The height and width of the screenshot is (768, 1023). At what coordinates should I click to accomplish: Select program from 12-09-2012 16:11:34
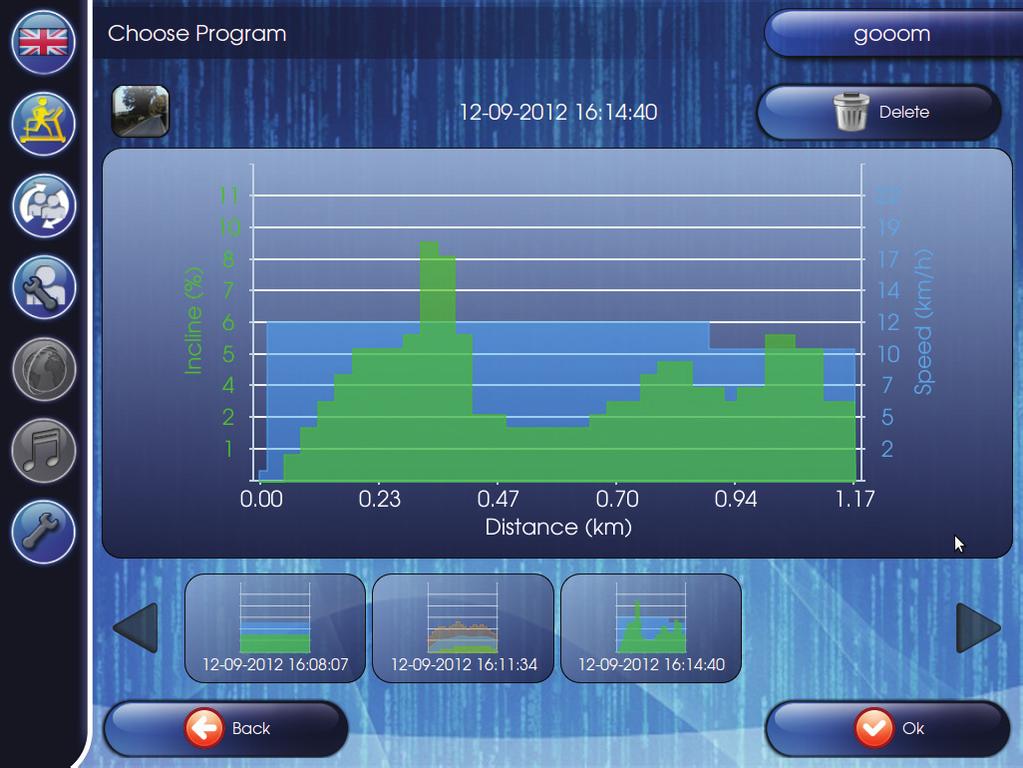[x=463, y=628]
